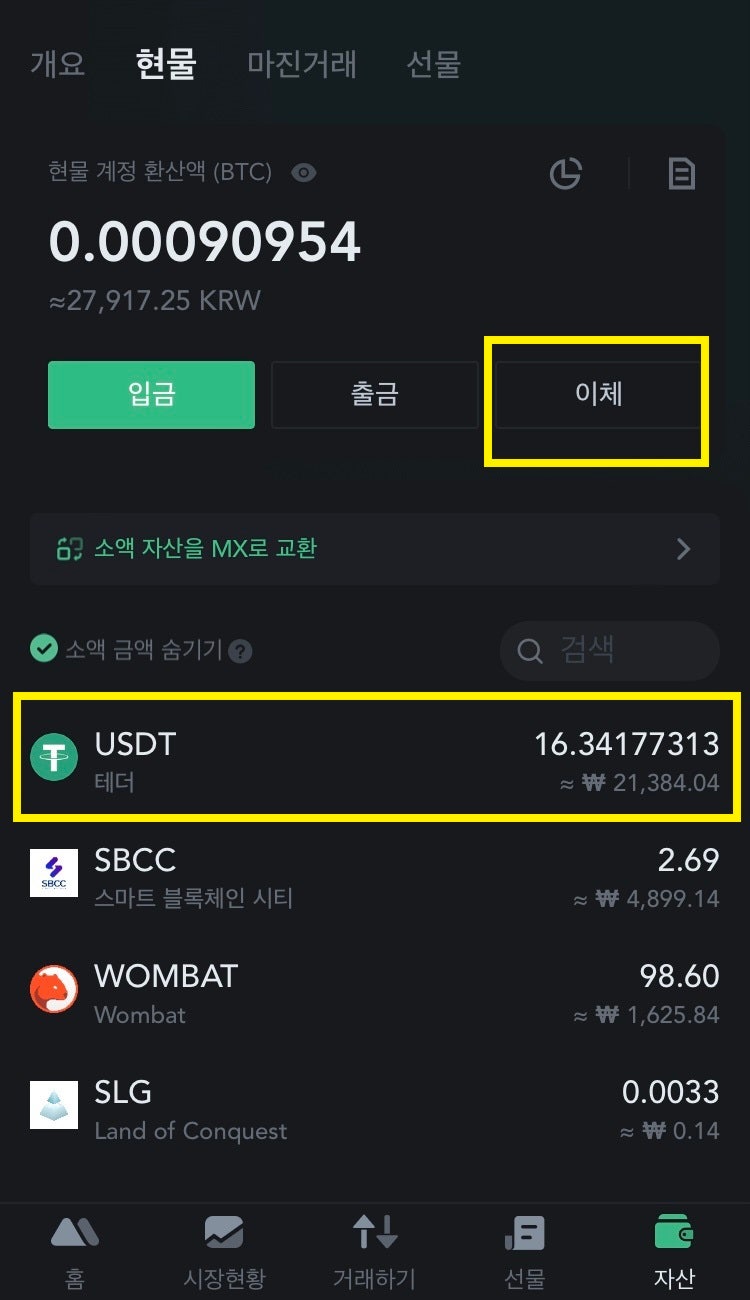Open the 거래하기 tab

pyautogui.click(x=374, y=1250)
